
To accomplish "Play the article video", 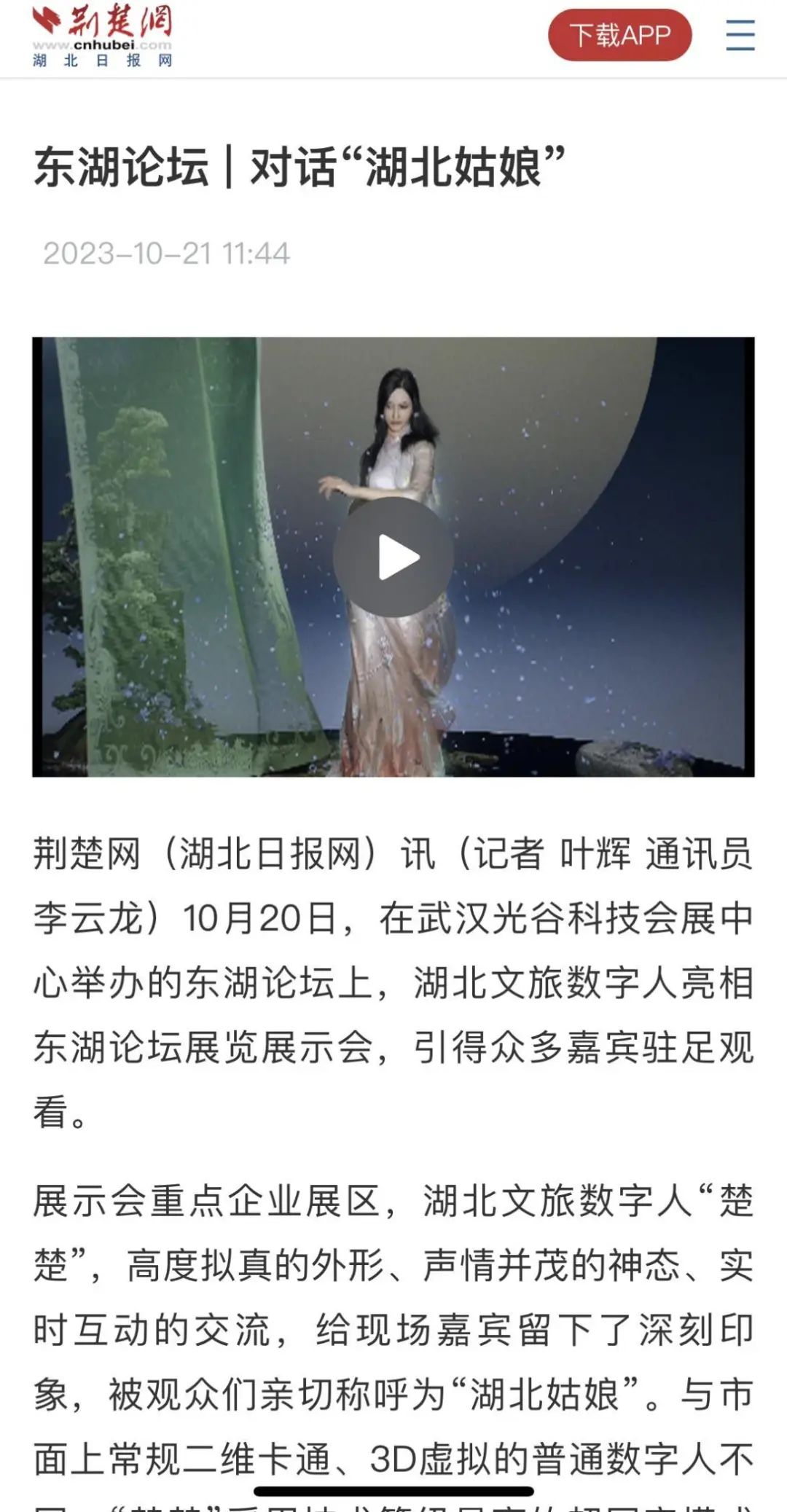I will [393, 557].
